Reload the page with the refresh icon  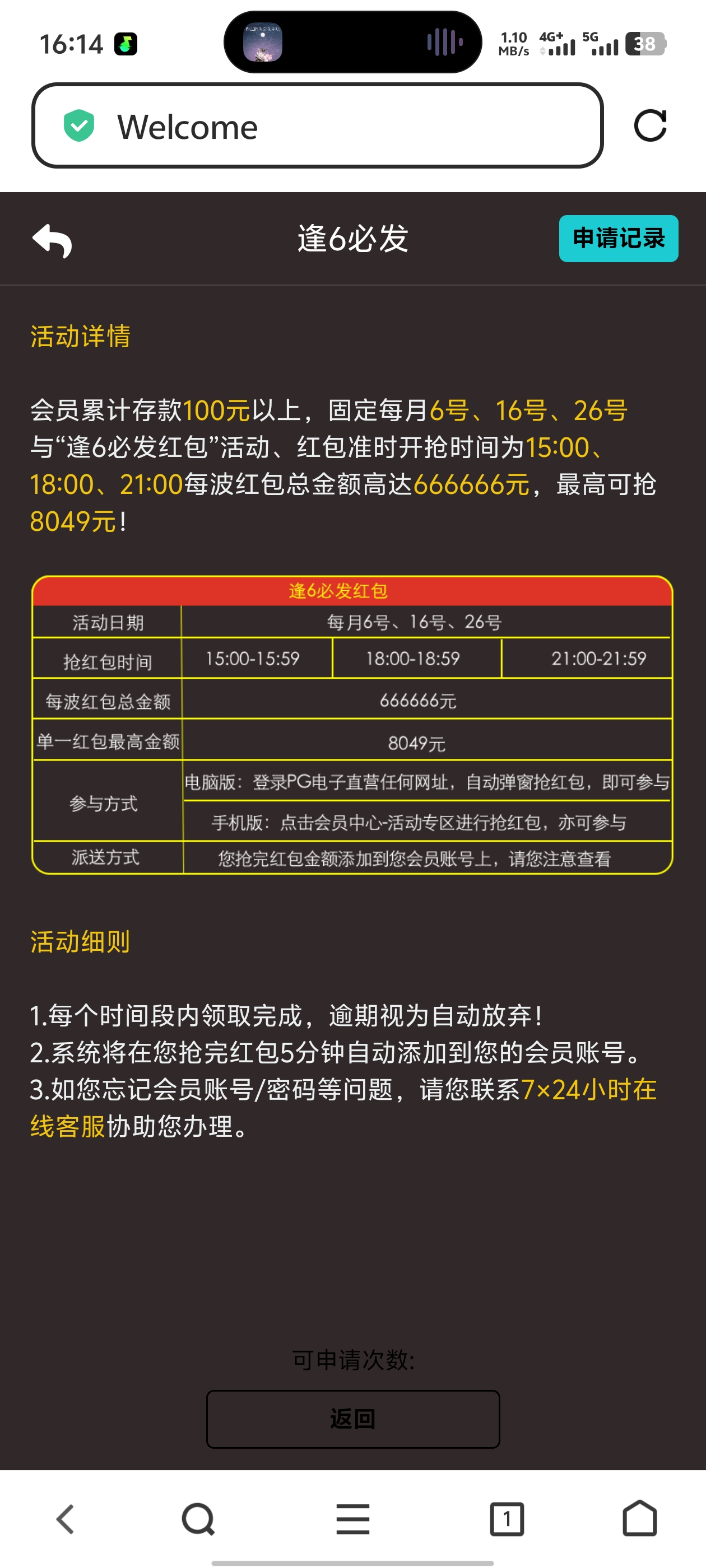(650, 126)
